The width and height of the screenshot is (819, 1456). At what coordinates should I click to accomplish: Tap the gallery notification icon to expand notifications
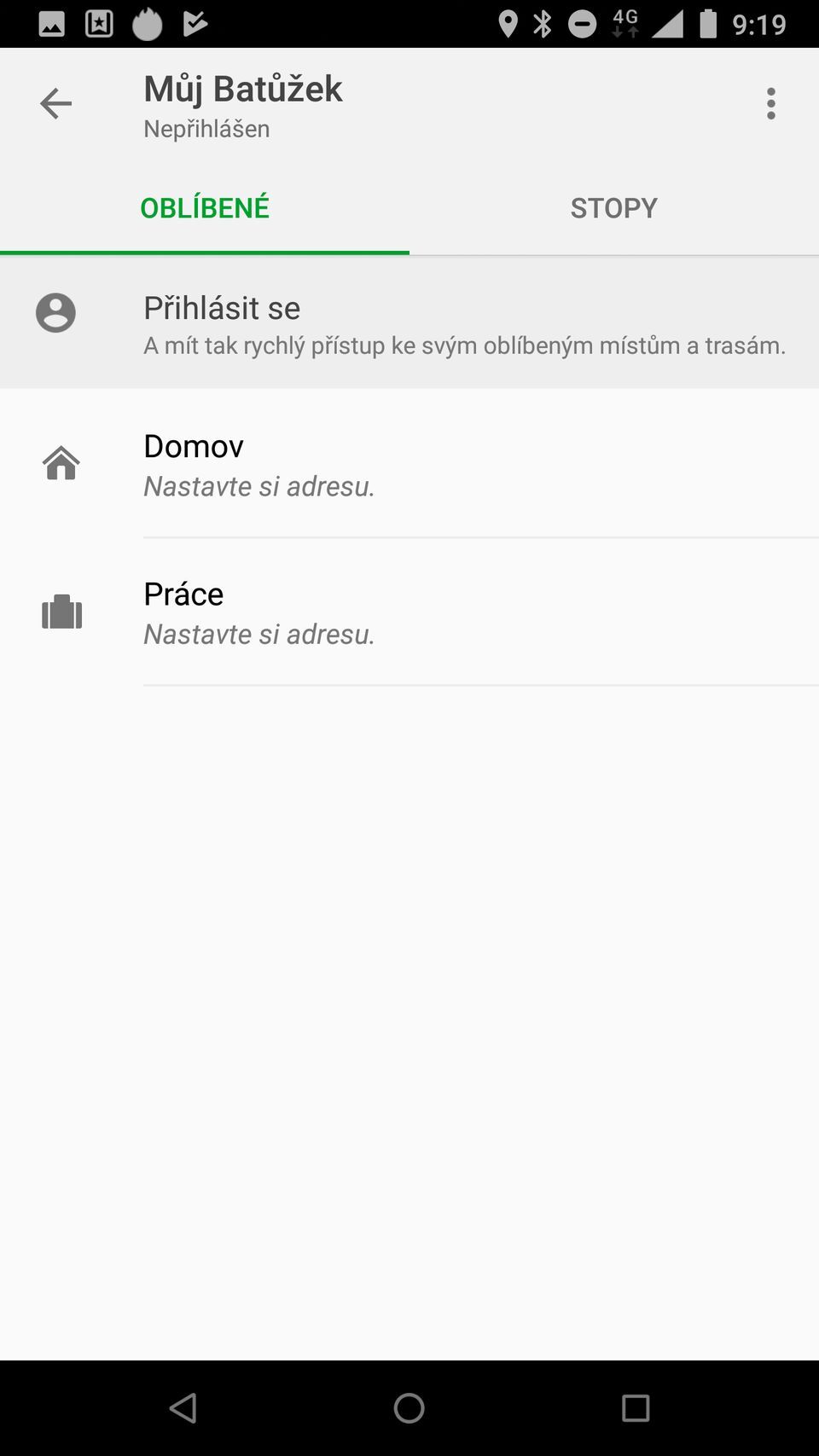[x=49, y=23]
